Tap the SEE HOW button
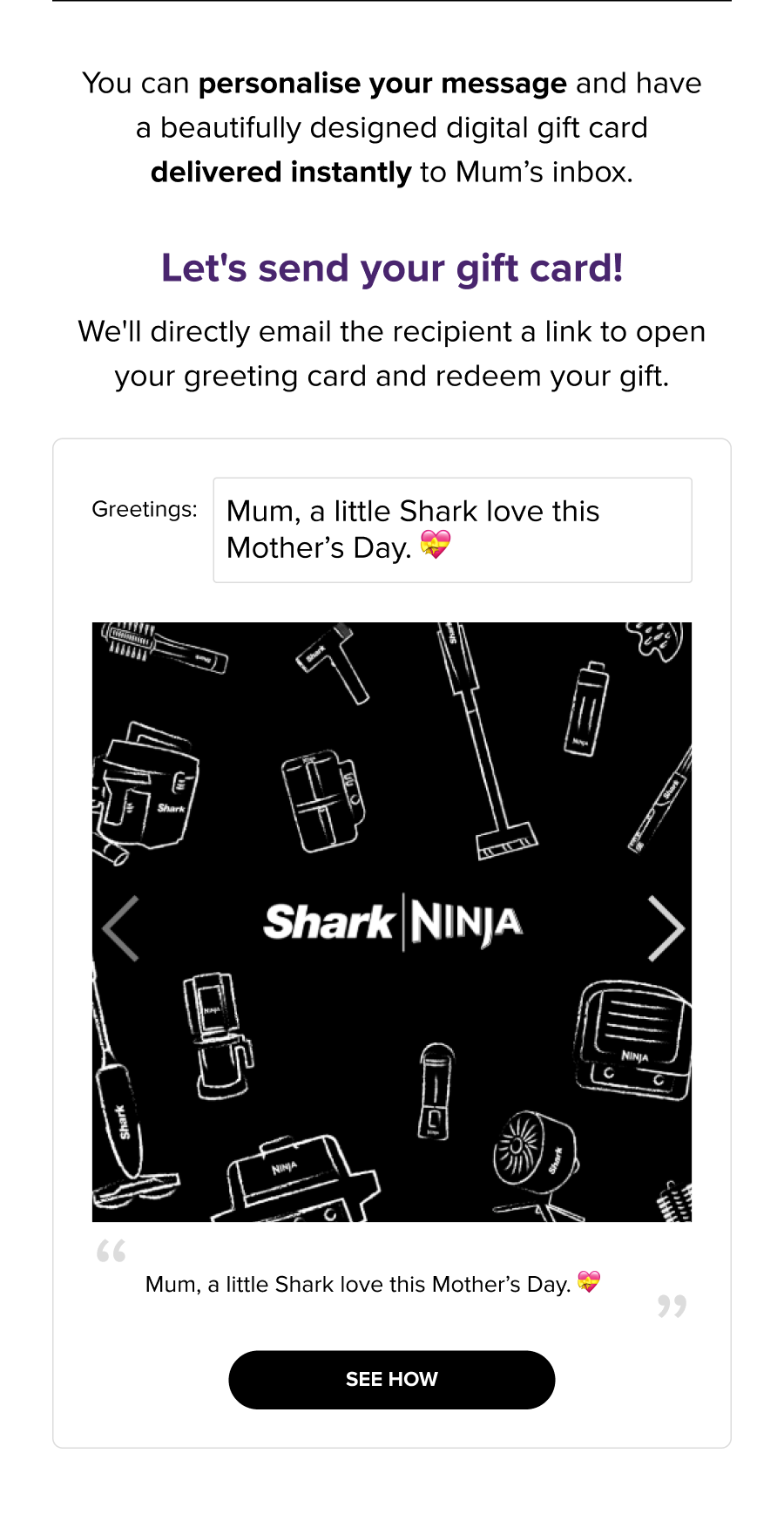The height and width of the screenshot is (1521, 784). [391, 1379]
